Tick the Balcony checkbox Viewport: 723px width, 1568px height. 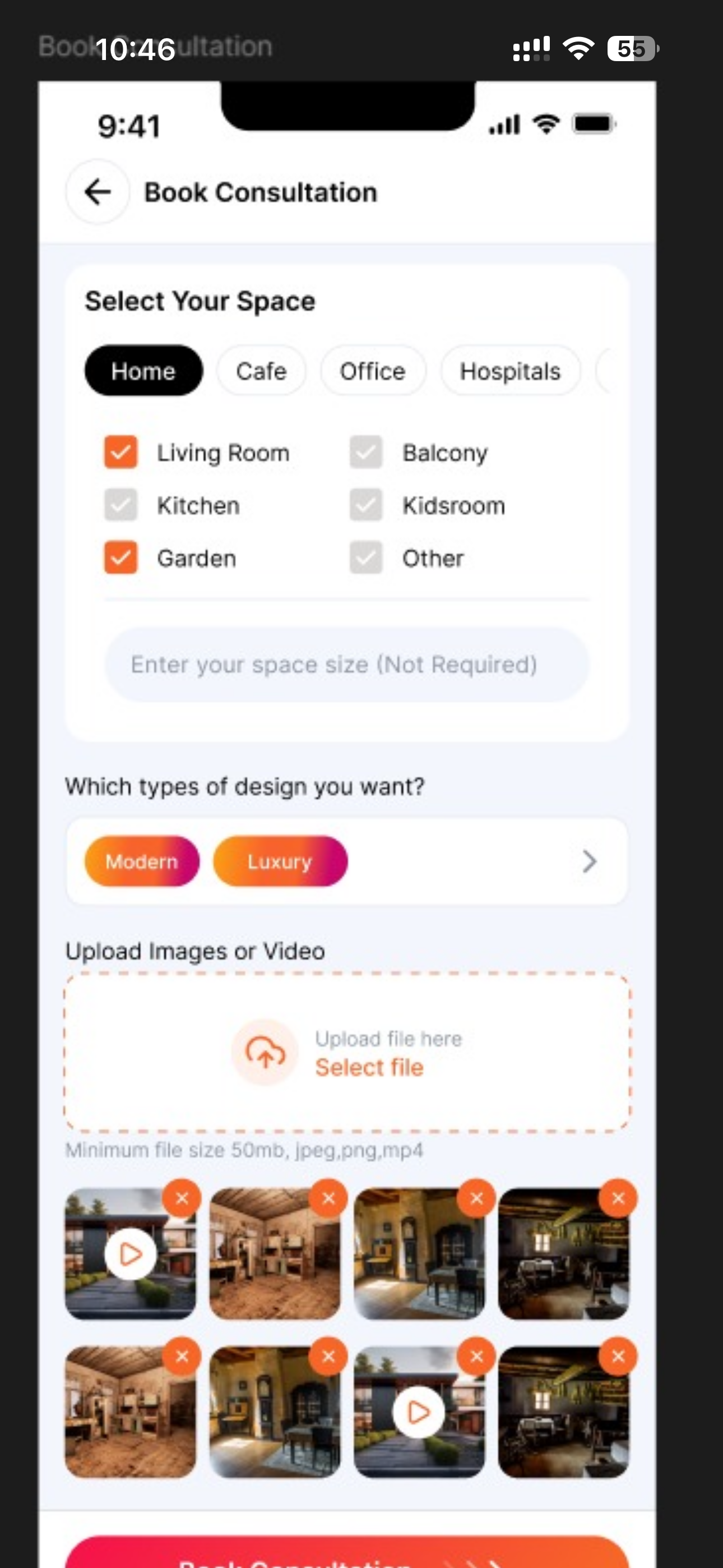pyautogui.click(x=366, y=452)
